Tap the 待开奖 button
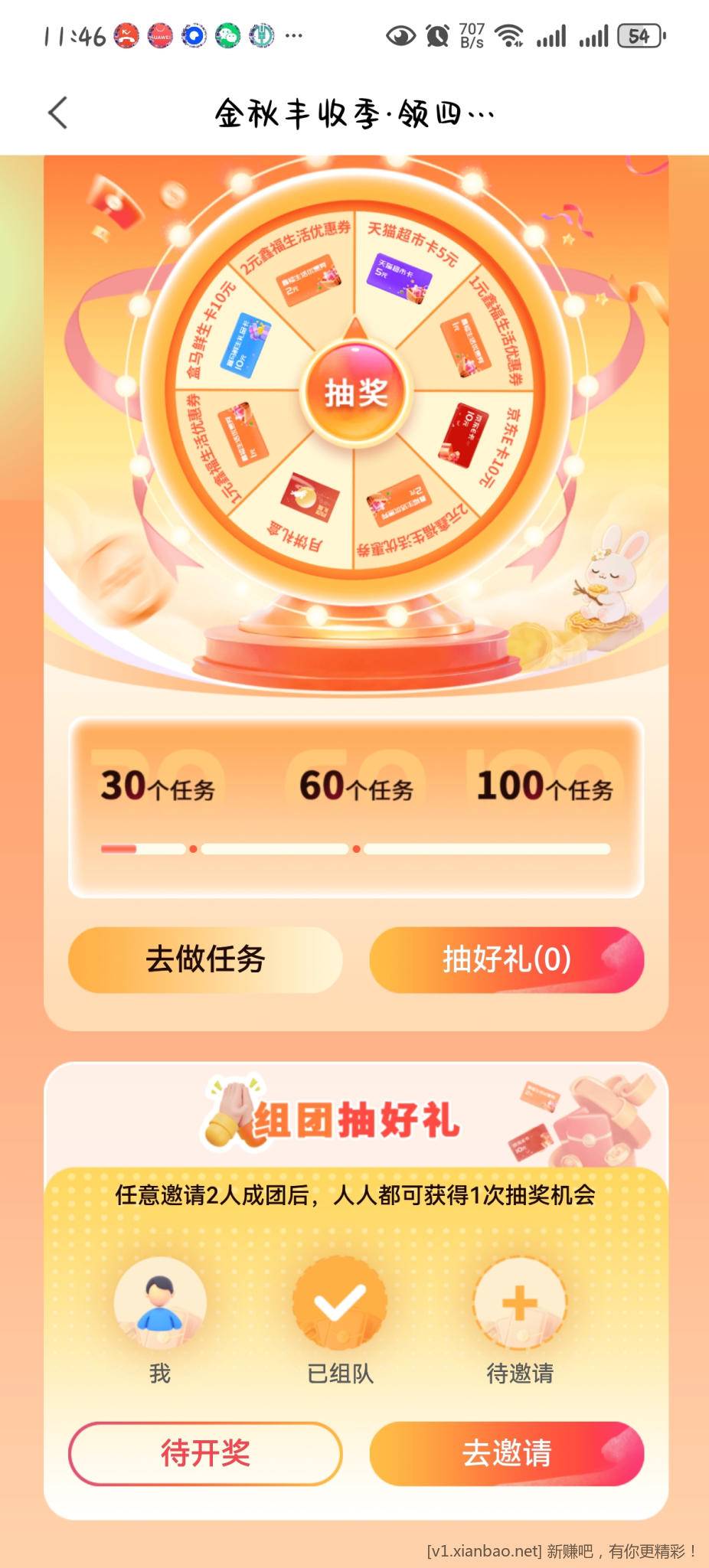This screenshot has height=1568, width=709. coord(205,1452)
